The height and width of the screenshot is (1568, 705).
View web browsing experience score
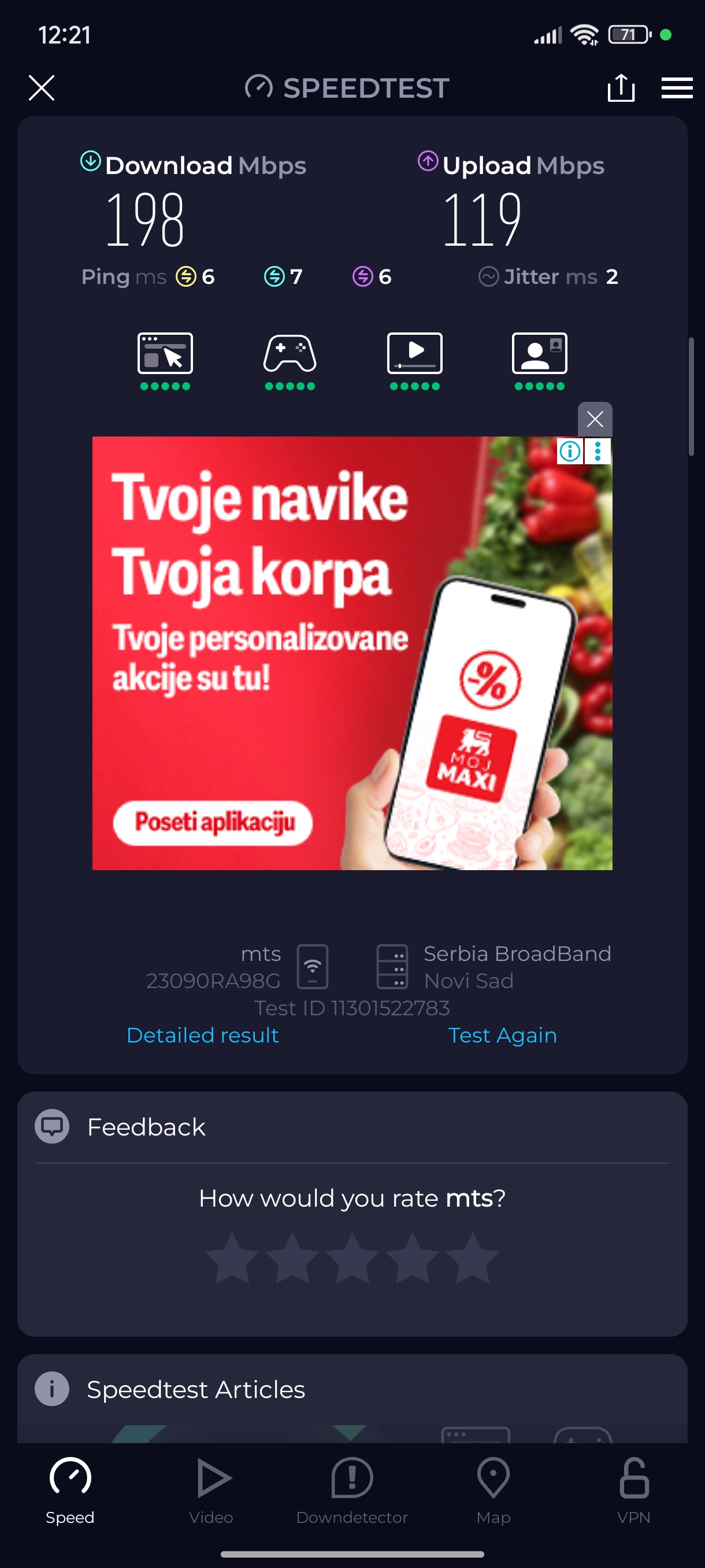click(165, 360)
